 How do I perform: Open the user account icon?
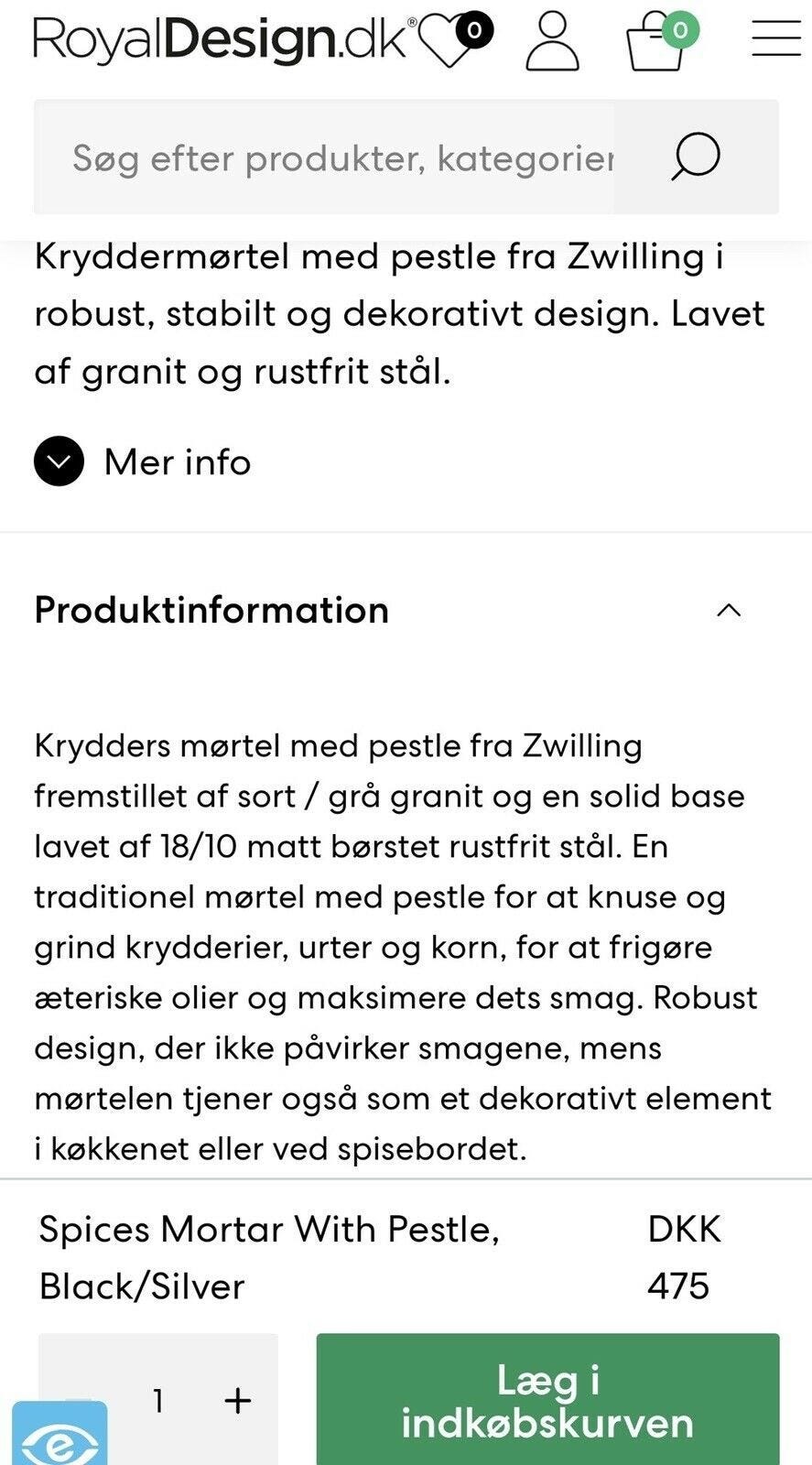552,40
